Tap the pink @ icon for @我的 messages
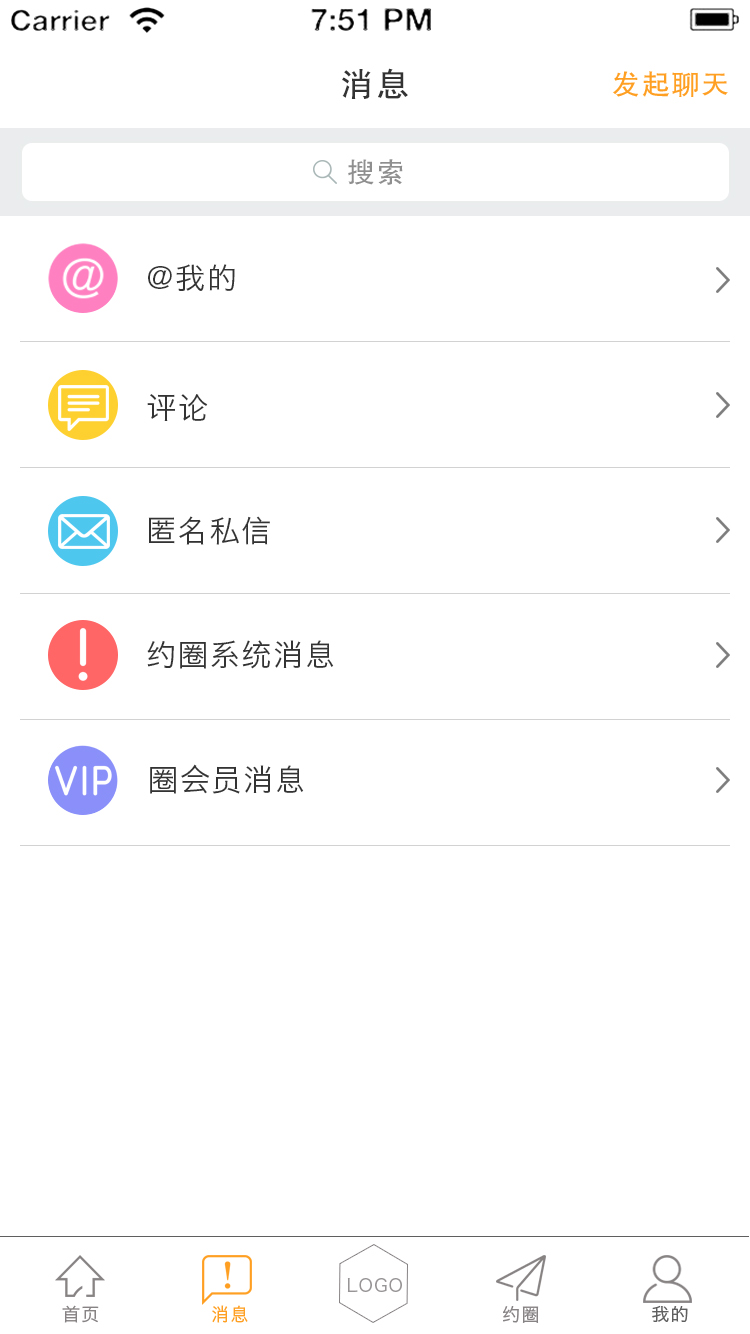750x1334 pixels. [83, 279]
